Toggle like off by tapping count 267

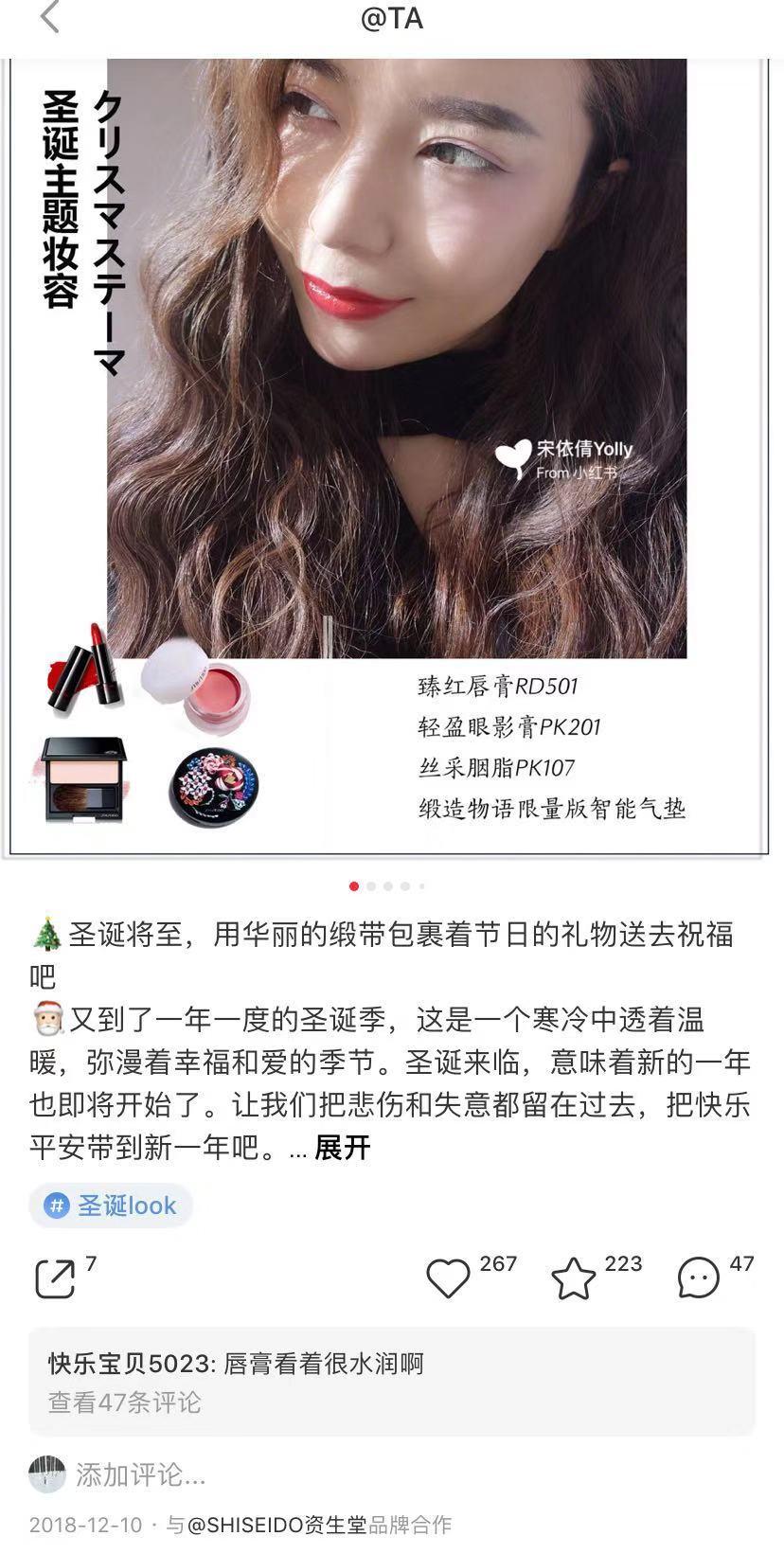click(x=498, y=1263)
